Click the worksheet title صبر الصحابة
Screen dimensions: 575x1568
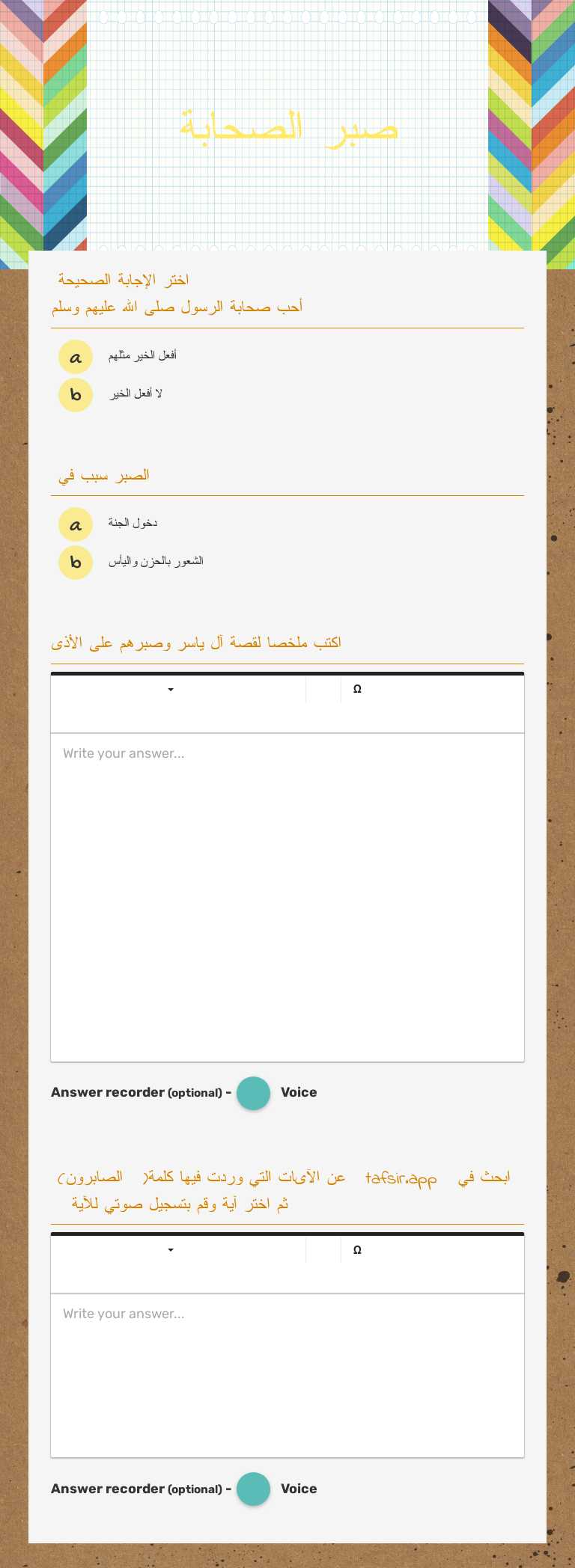point(287,129)
